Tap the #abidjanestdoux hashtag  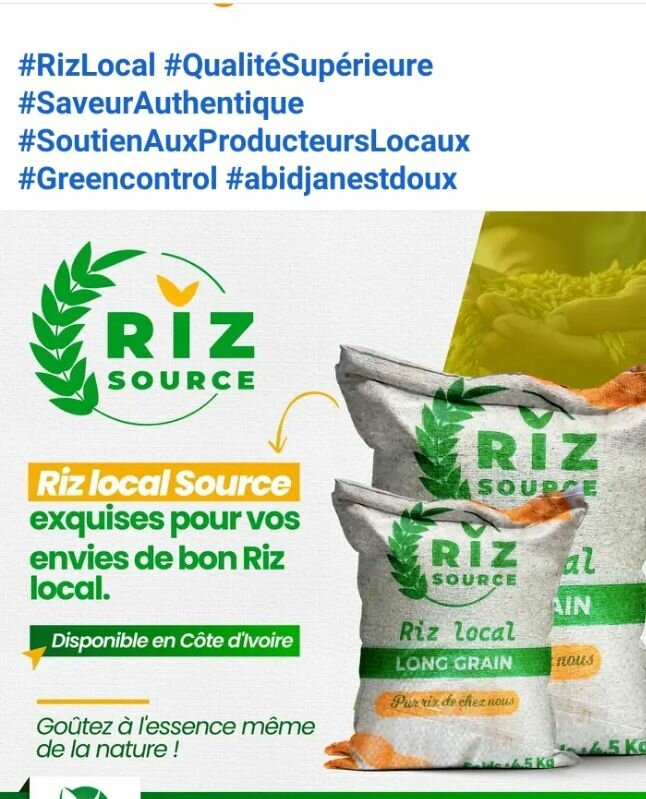coord(342,180)
